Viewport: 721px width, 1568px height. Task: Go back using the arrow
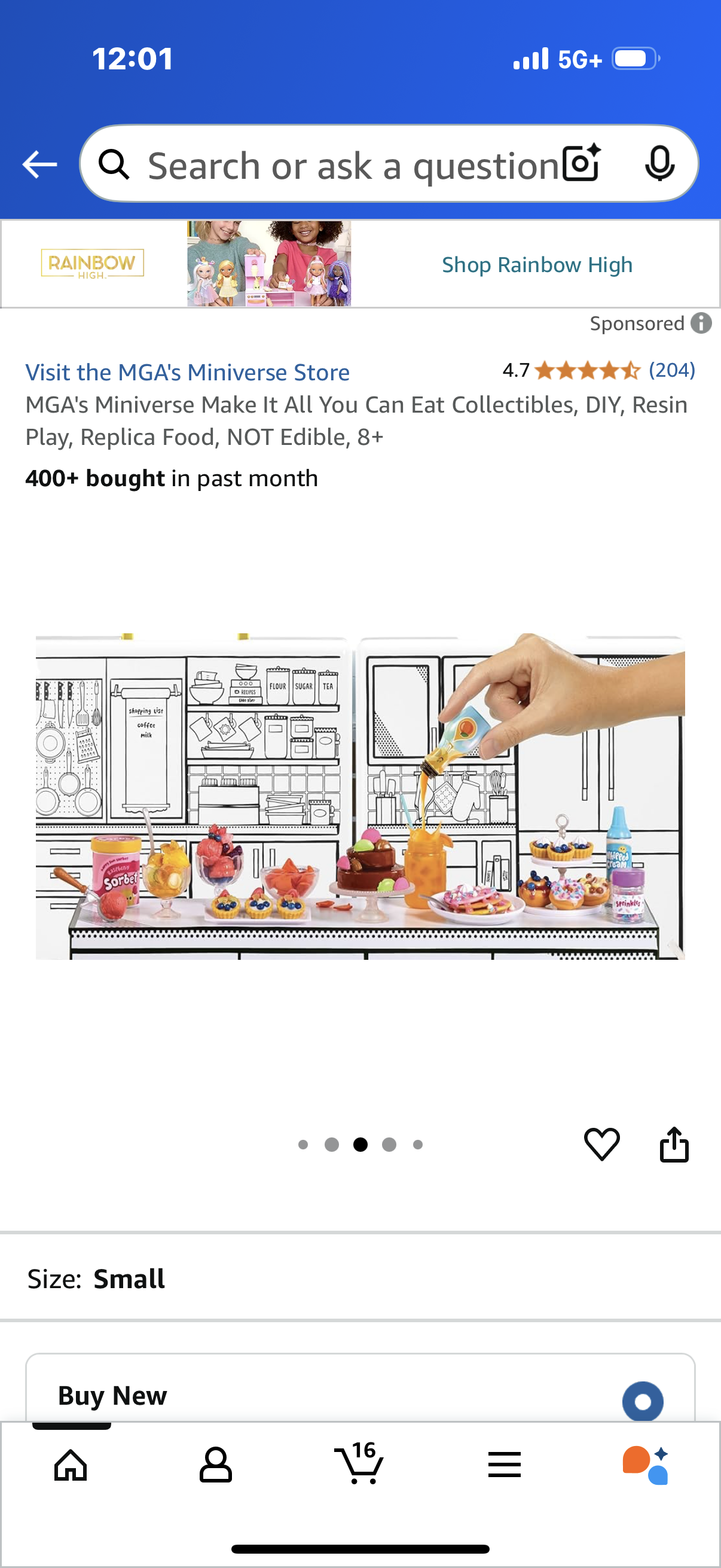(39, 164)
